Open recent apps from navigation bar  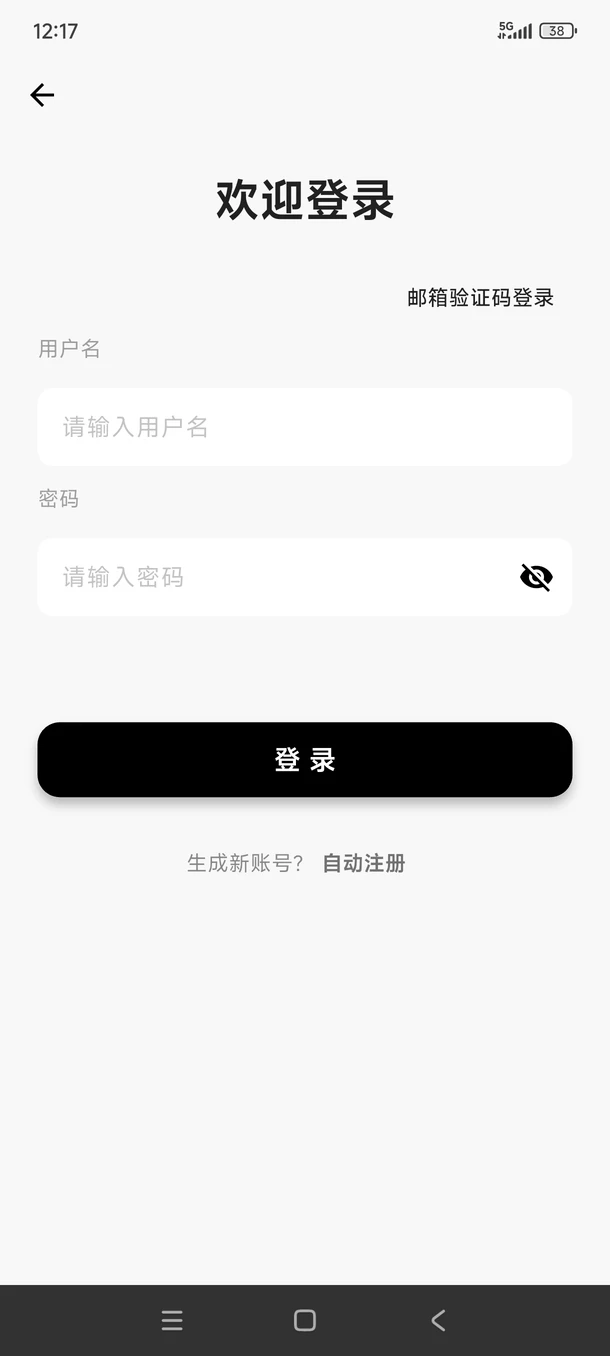(172, 1320)
